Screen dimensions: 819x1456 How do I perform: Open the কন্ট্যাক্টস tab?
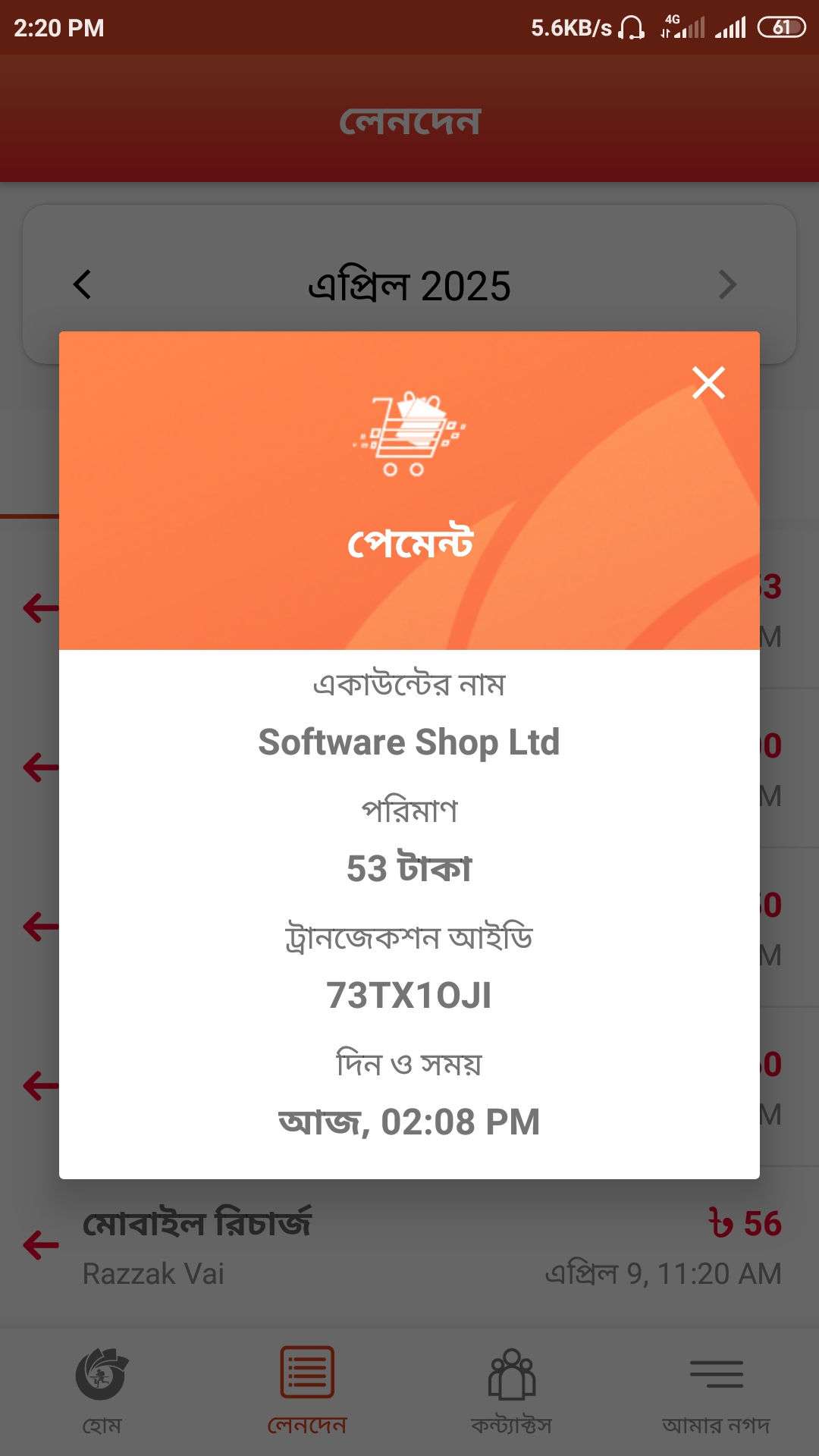pyautogui.click(x=511, y=1392)
